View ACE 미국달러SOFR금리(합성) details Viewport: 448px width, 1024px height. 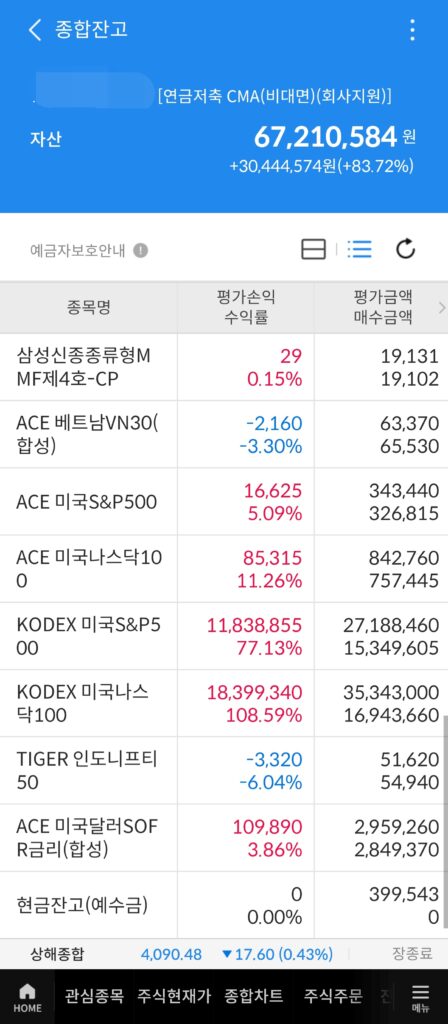224,838
